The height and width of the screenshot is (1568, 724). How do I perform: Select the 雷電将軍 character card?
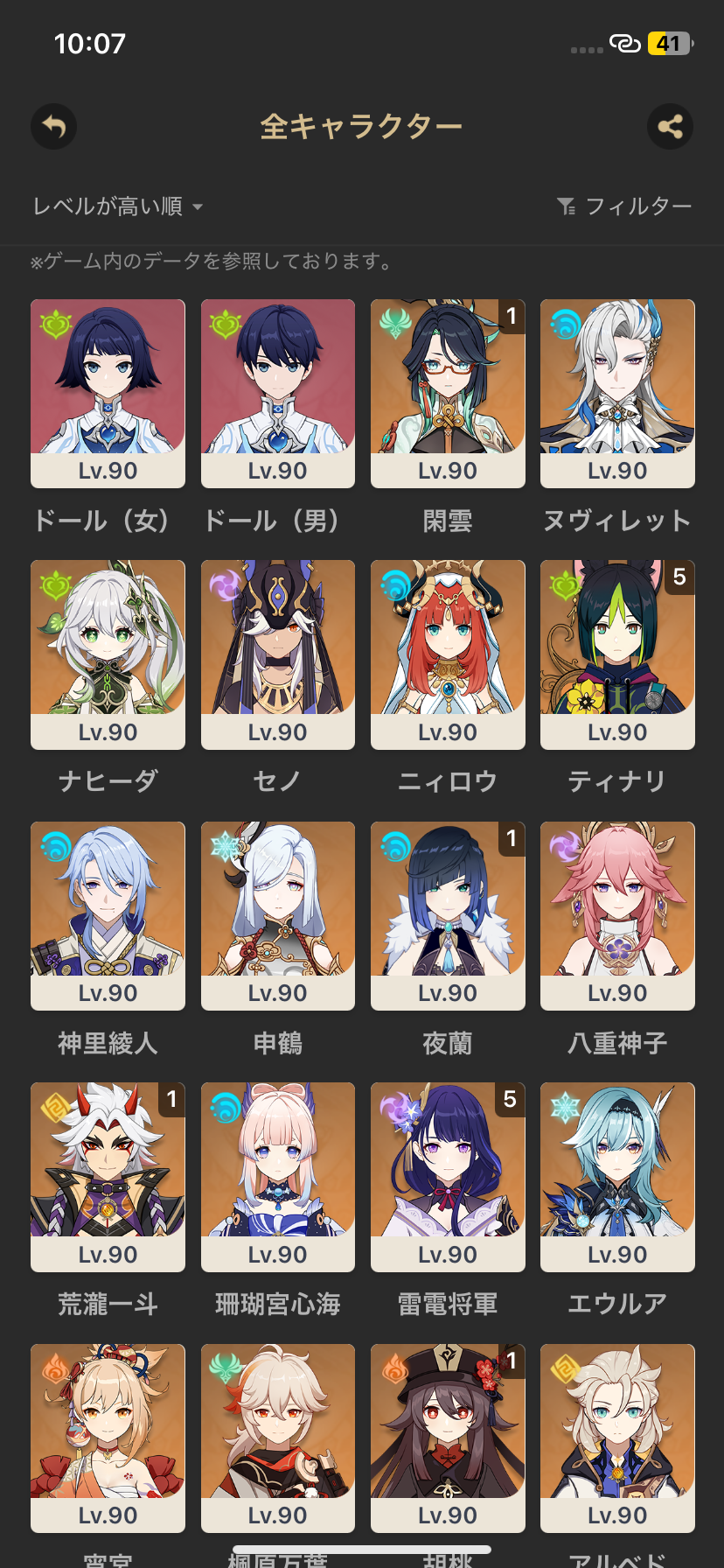coord(448,1176)
